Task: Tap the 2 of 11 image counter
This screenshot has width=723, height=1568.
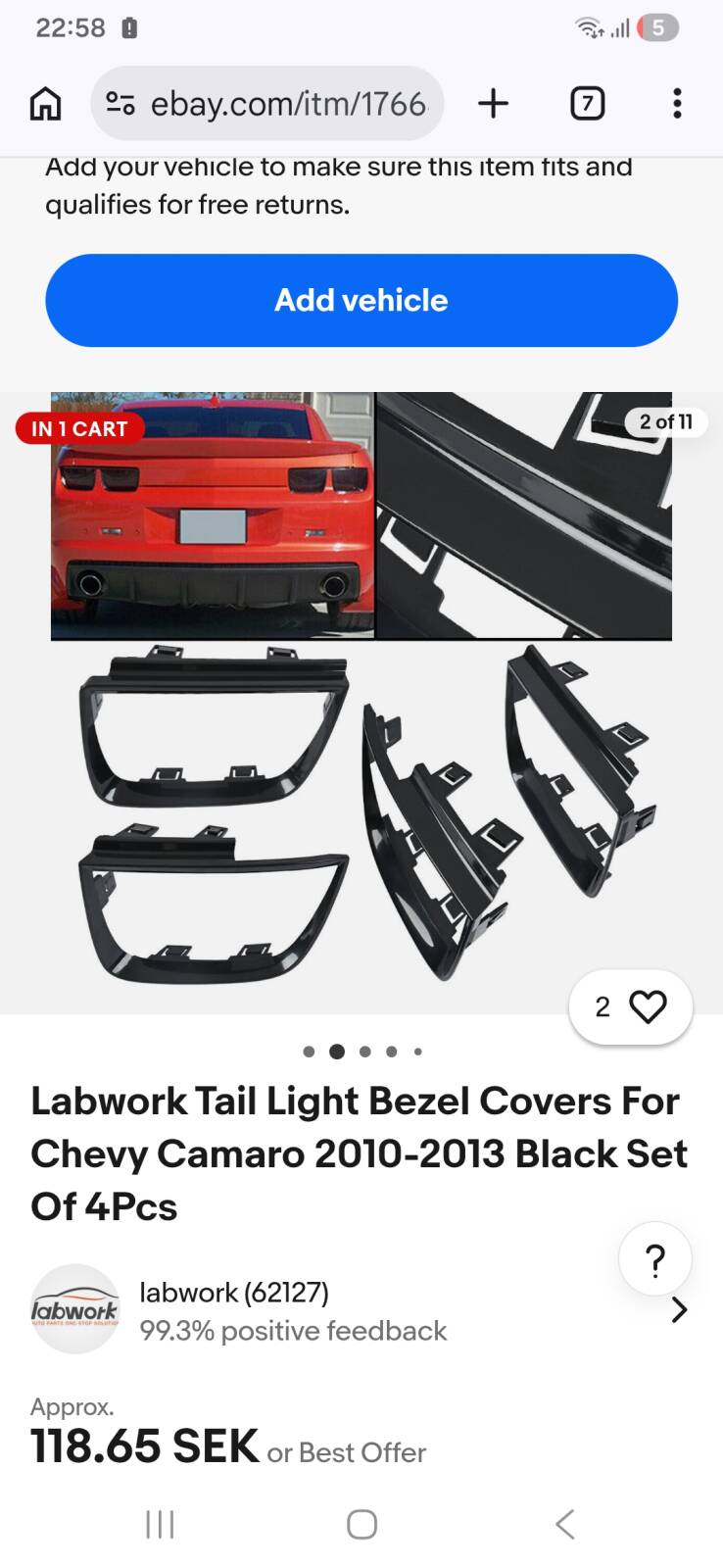Action: 665,422
